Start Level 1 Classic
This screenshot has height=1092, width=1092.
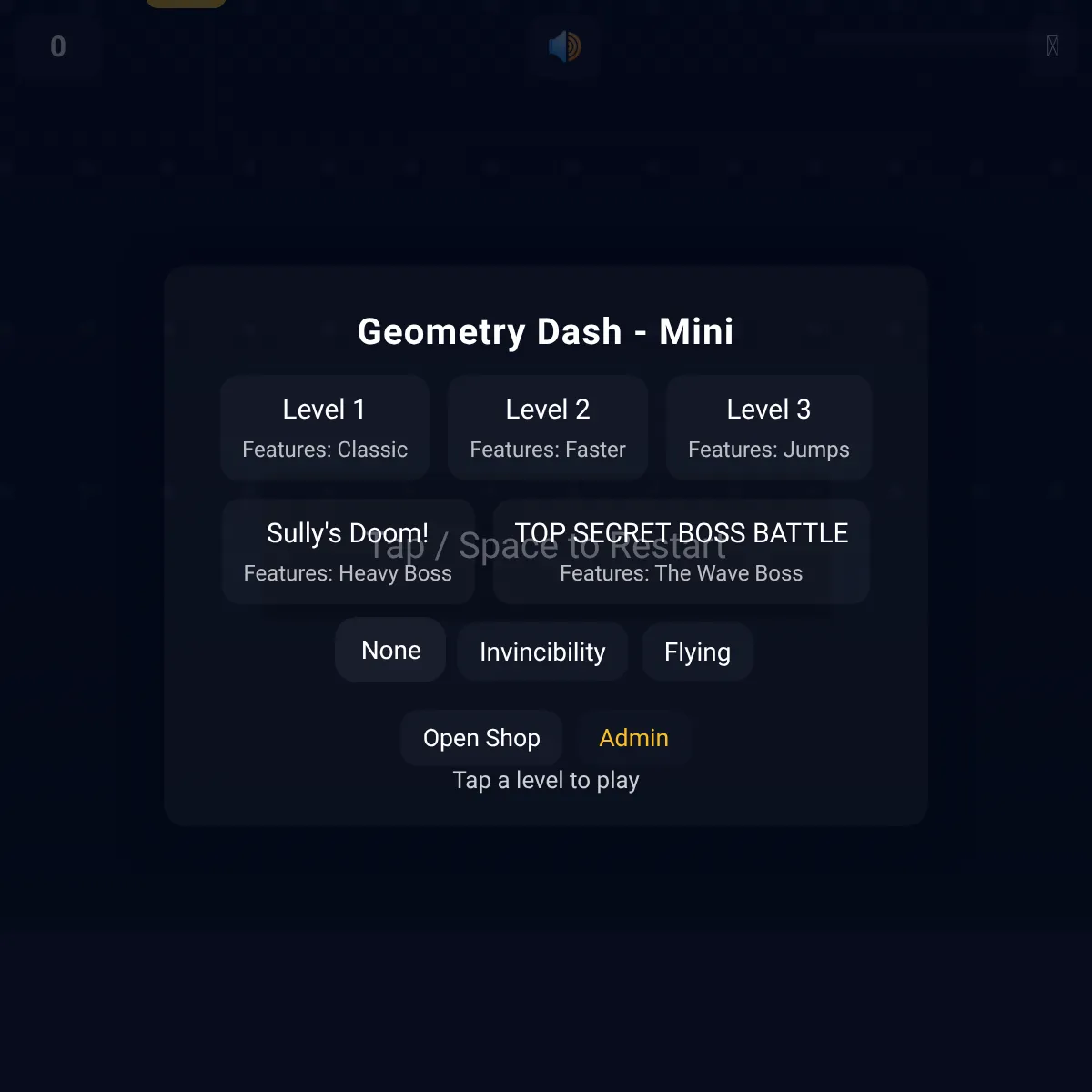[325, 428]
